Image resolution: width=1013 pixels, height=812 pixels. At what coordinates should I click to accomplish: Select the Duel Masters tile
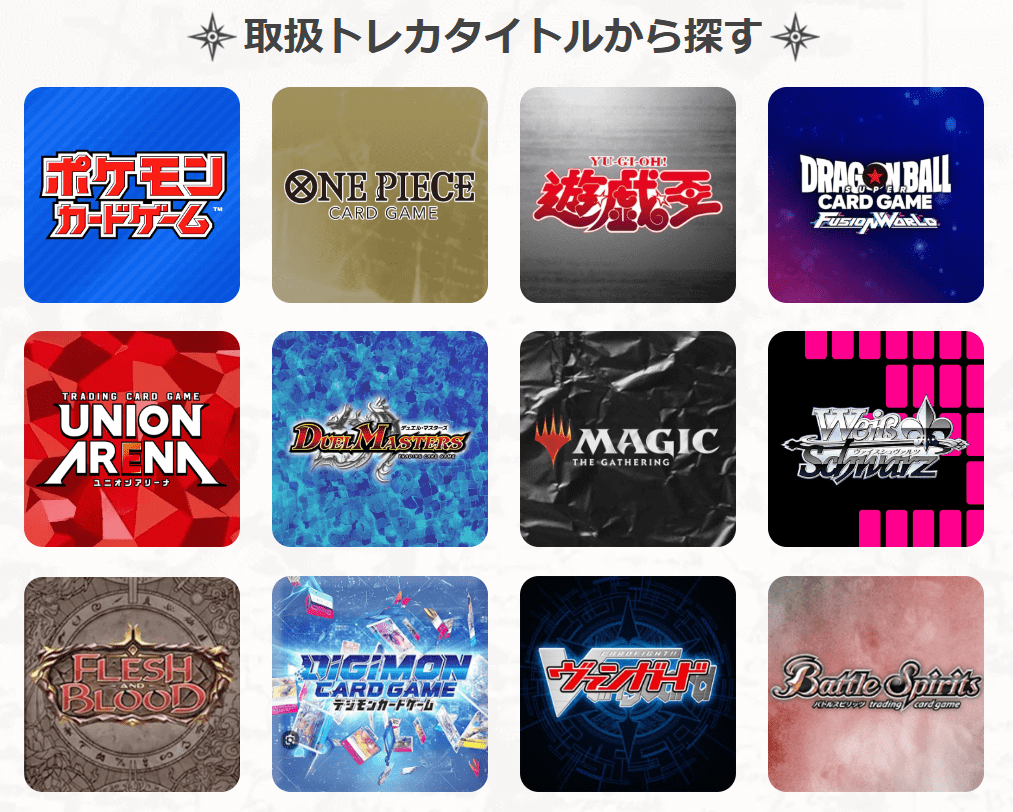(x=380, y=439)
